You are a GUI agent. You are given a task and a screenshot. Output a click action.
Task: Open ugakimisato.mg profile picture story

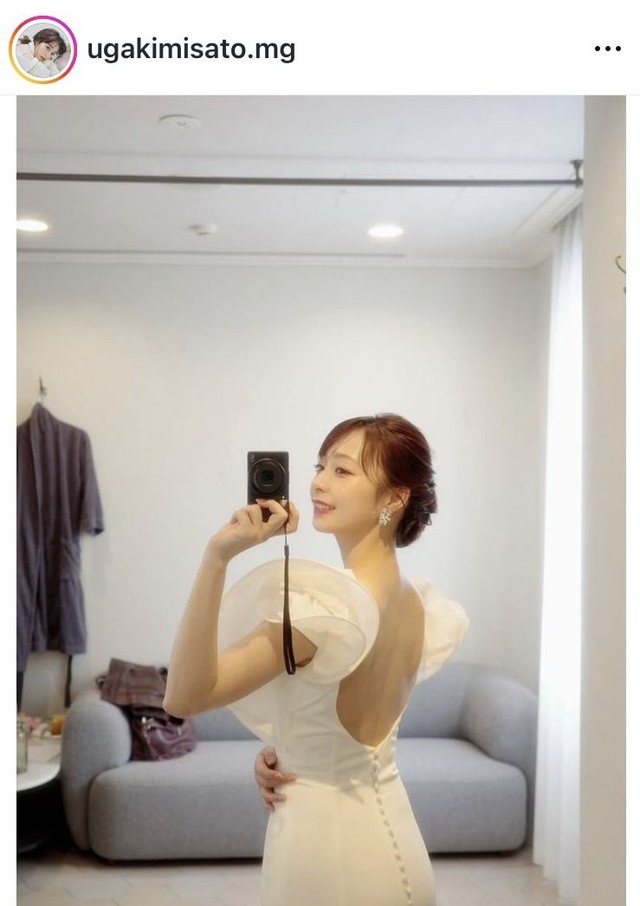click(x=43, y=49)
